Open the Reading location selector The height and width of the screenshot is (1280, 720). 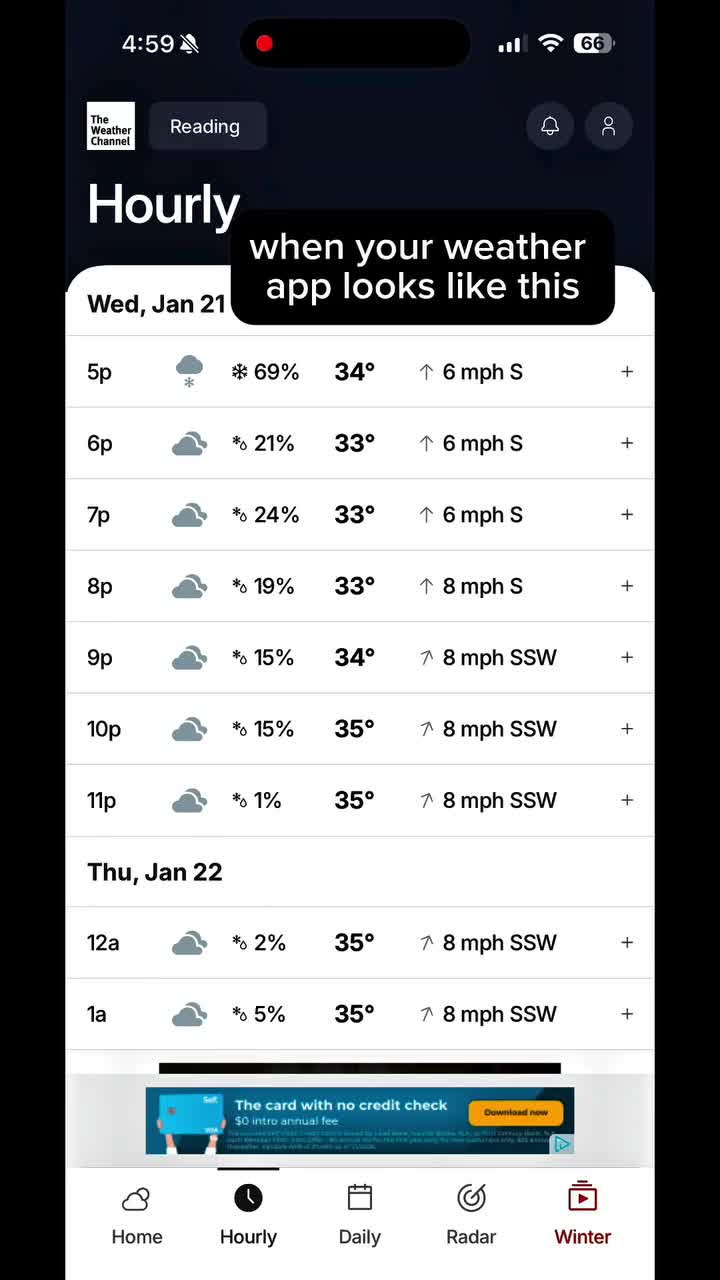[x=204, y=127]
